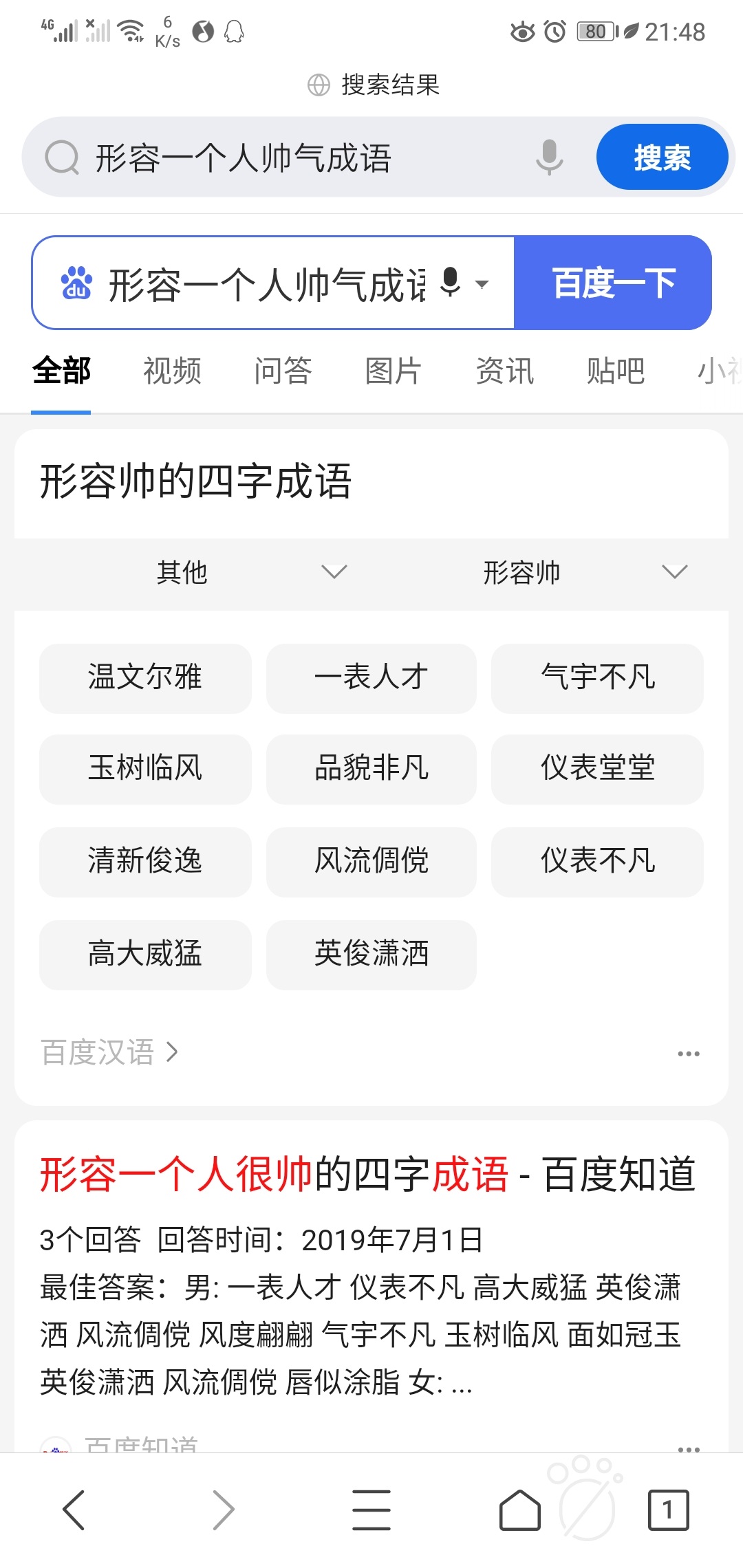Screen dimensions: 743x1568
Task: Open the browser menu in the bottom bar
Action: 371,1510
